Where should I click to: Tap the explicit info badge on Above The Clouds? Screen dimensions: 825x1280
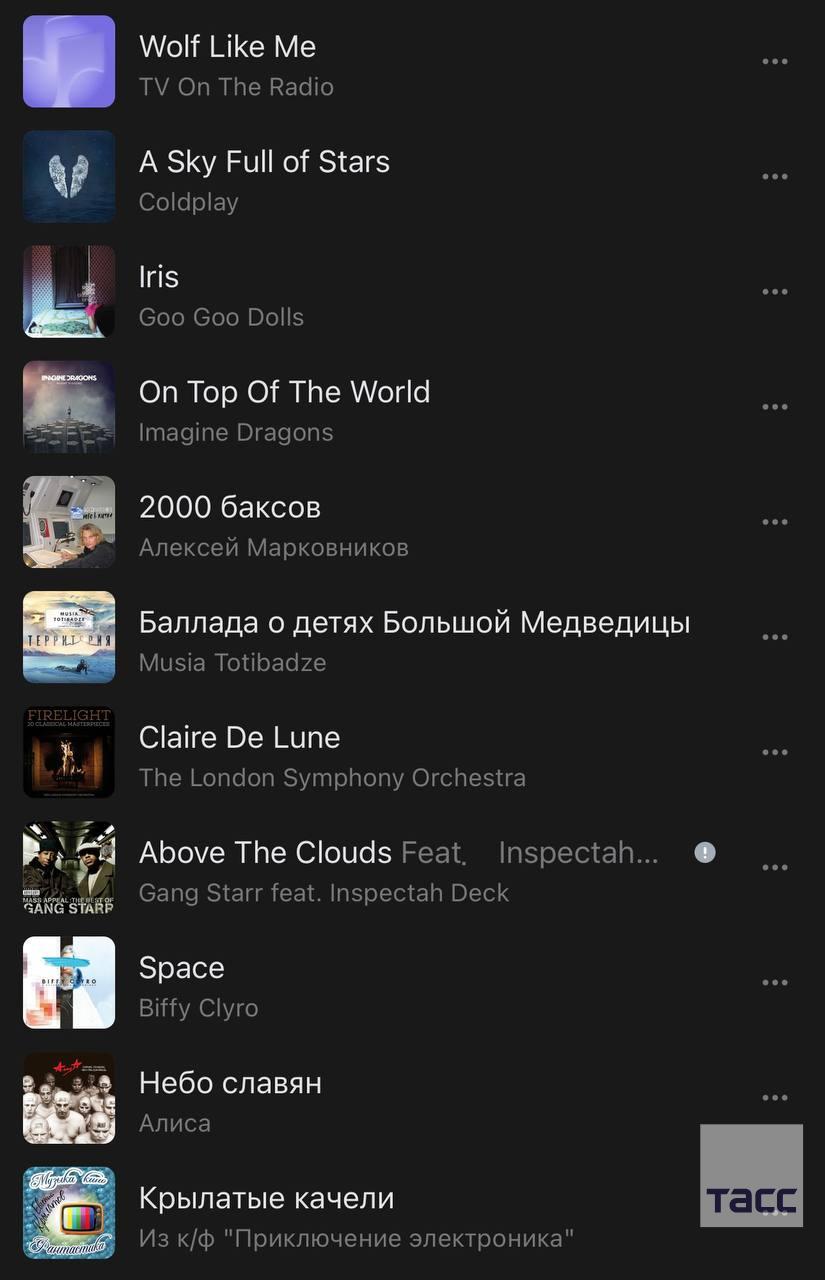(705, 852)
